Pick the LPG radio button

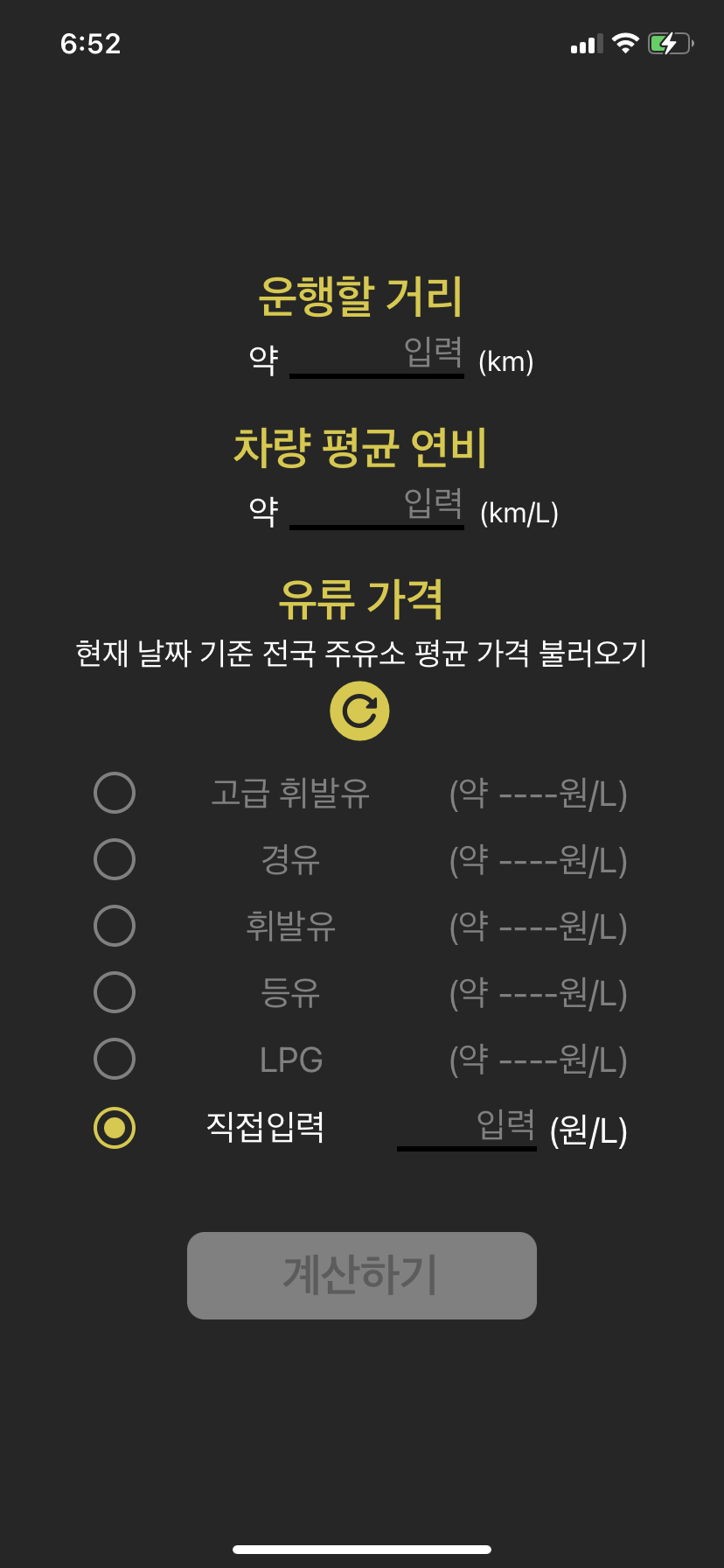(115, 1059)
